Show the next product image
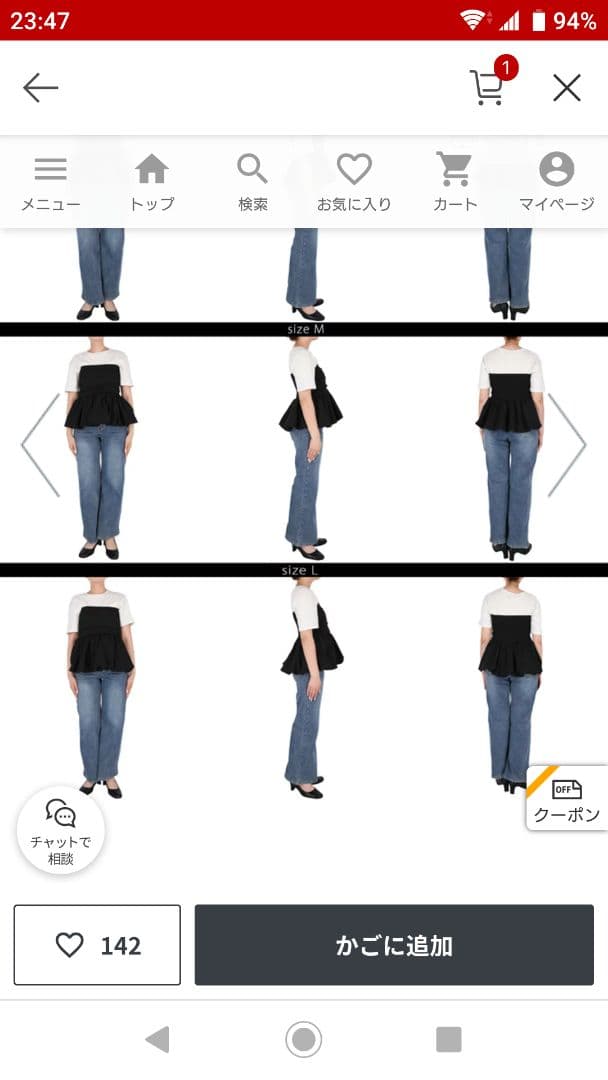This screenshot has width=608, height=1080. point(567,445)
